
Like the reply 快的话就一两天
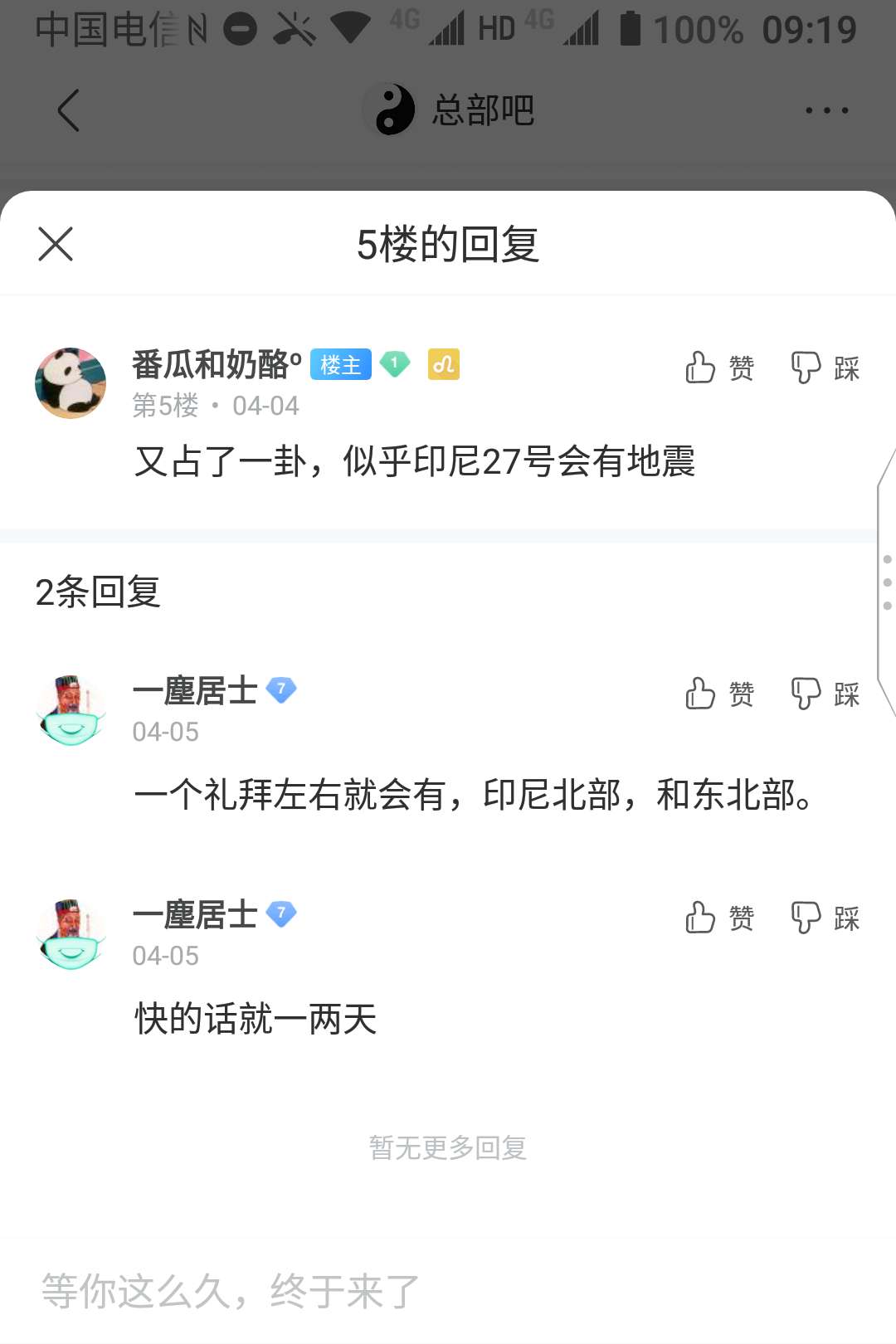tap(718, 918)
